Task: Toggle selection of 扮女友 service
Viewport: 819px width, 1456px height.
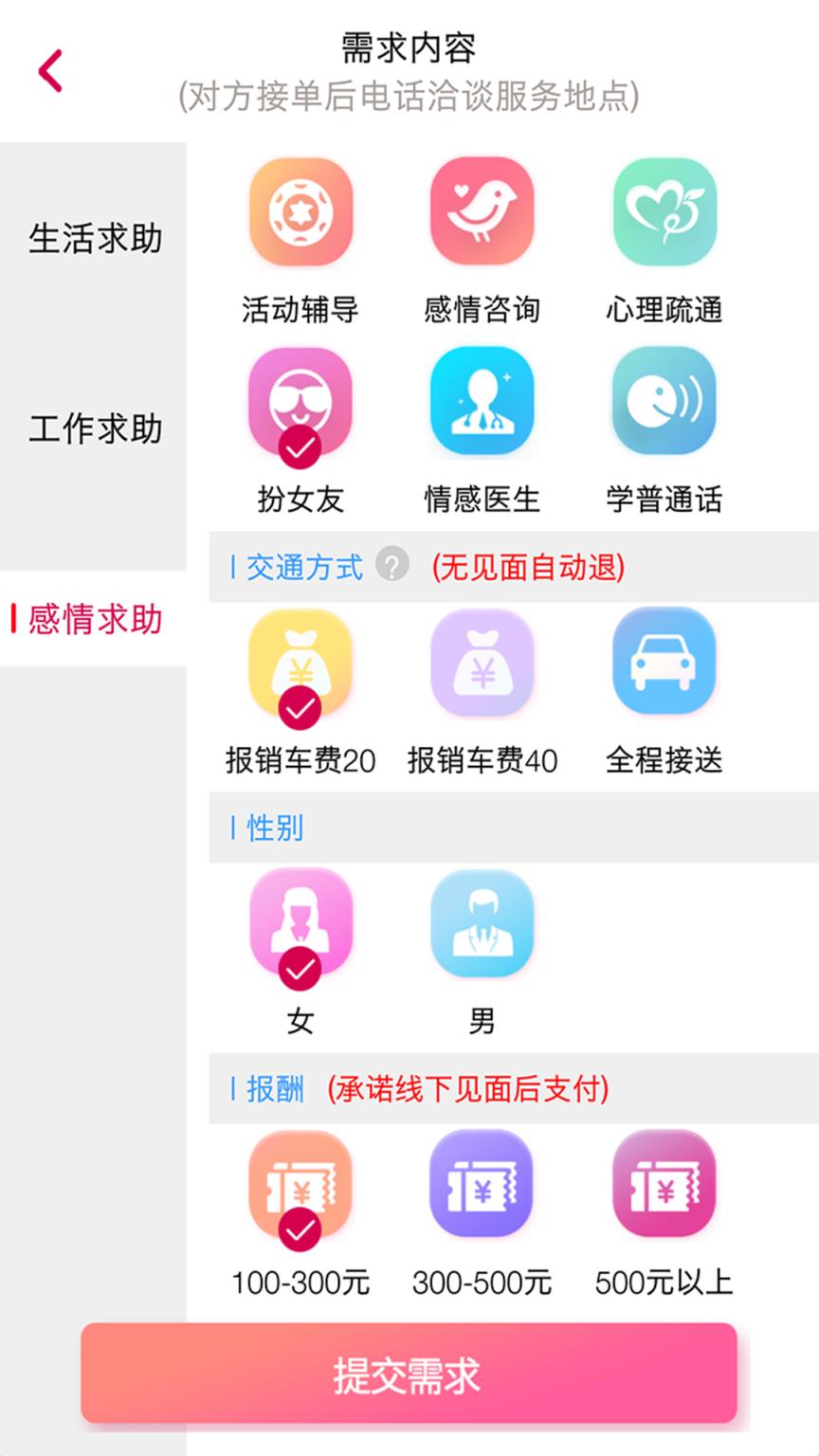Action: pyautogui.click(x=300, y=402)
